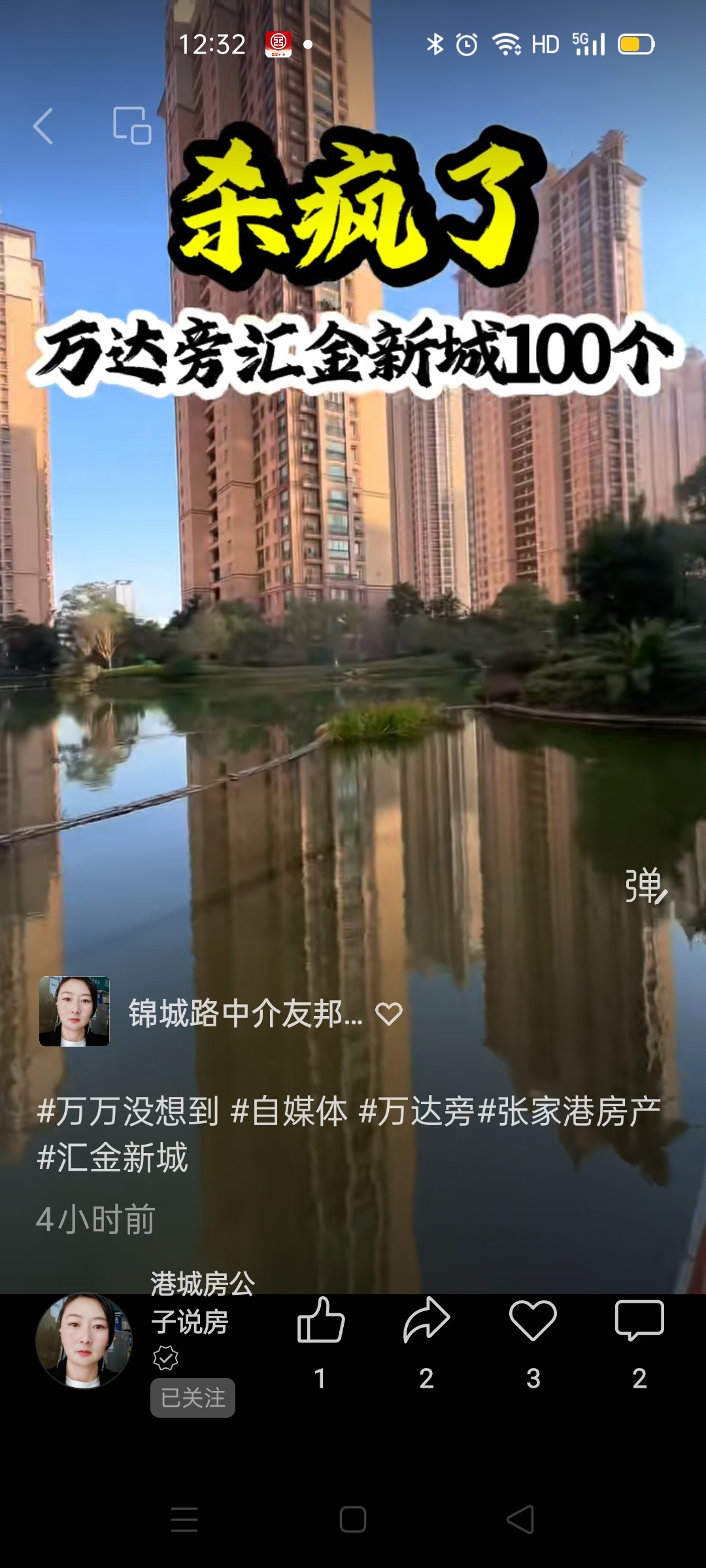Open the comments section
The image size is (706, 1568).
(x=639, y=1322)
